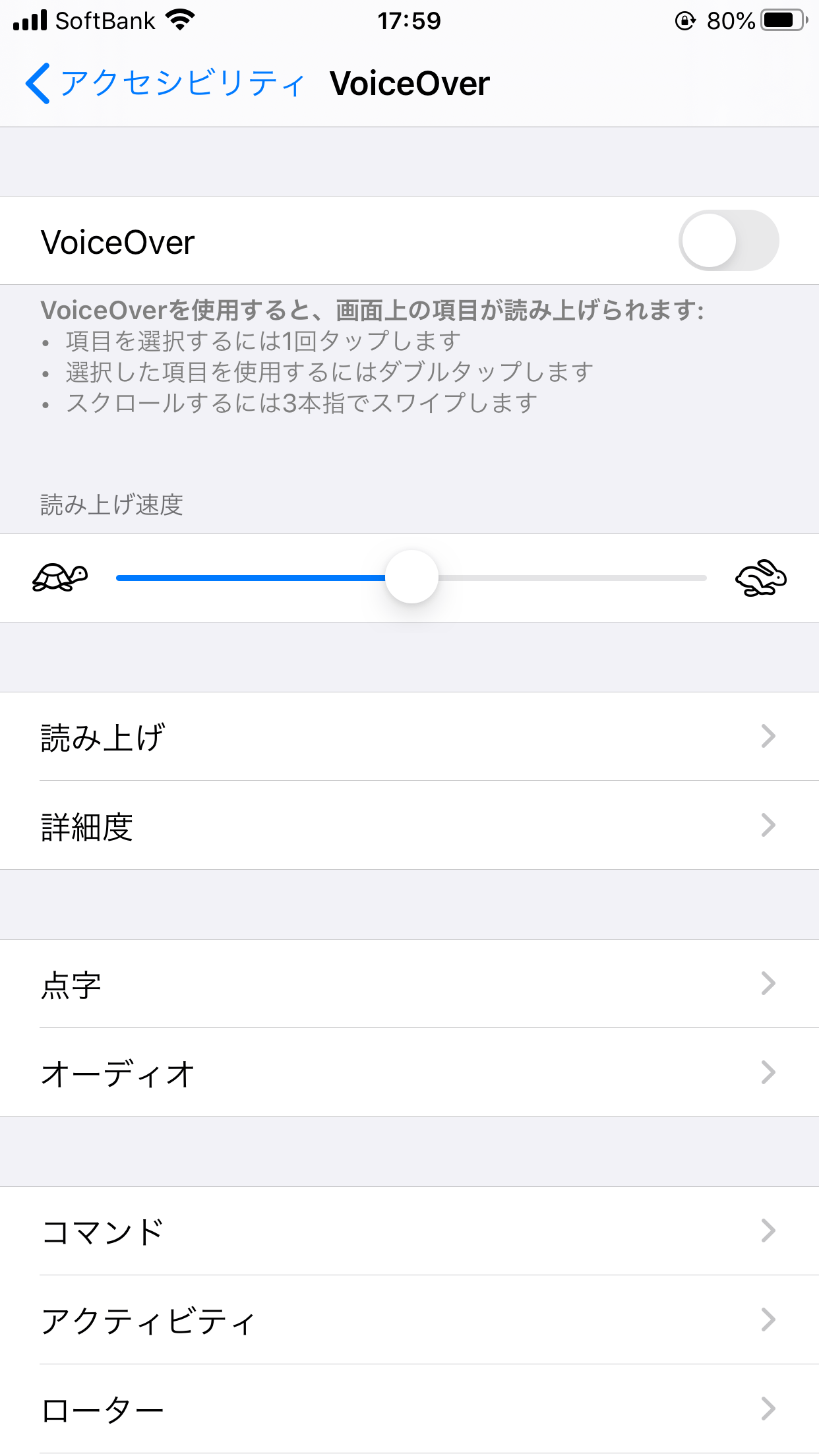Viewport: 819px width, 1456px height.
Task: Open 点字 settings
Action: 409,984
